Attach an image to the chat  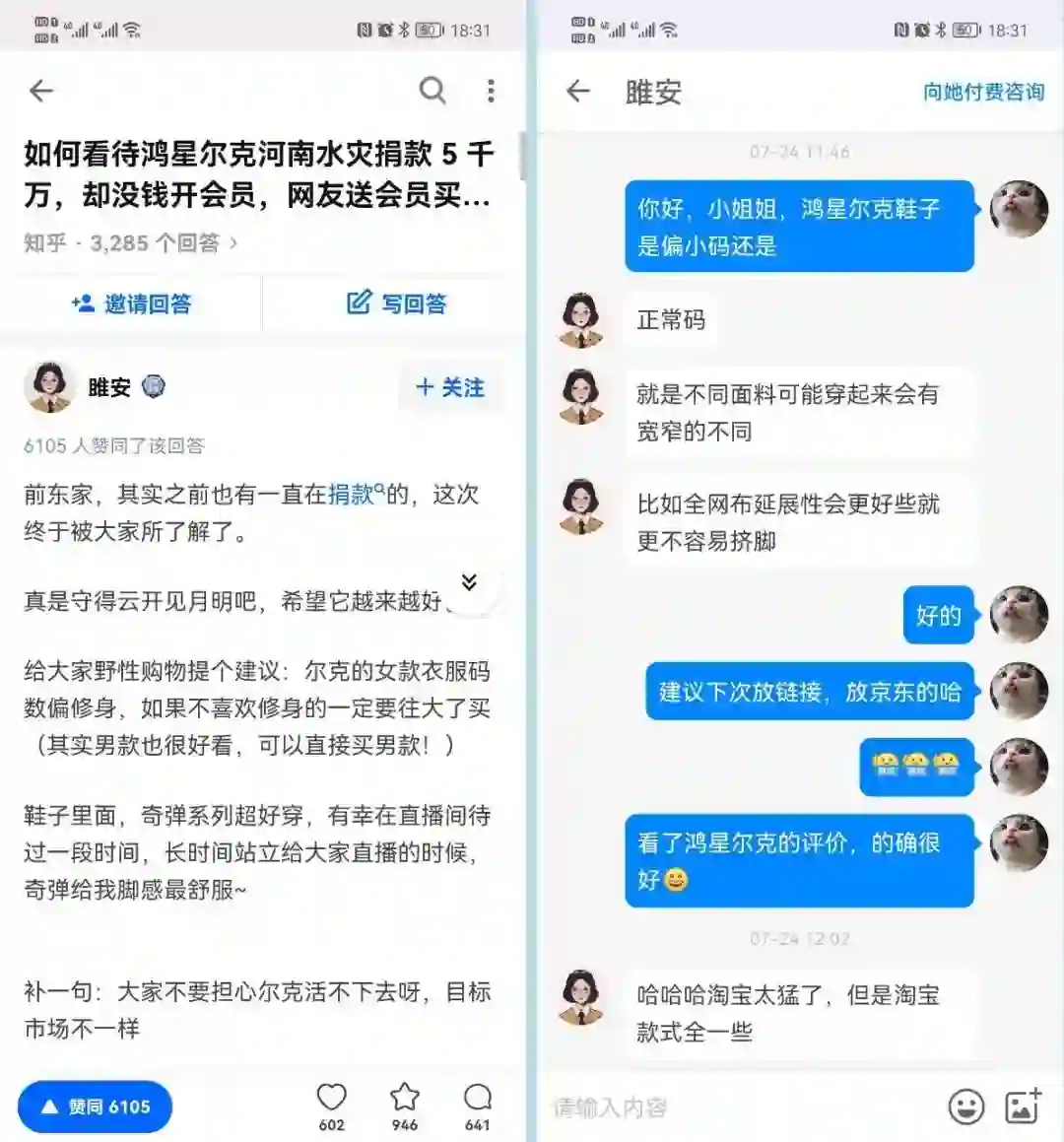pos(1023,1107)
